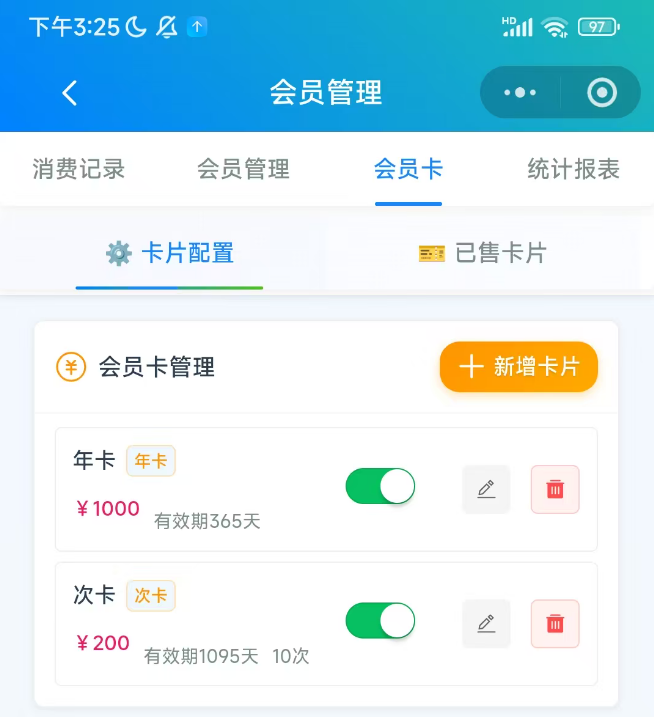Tap the 新增卡片 button
This screenshot has height=717, width=654.
518,367
